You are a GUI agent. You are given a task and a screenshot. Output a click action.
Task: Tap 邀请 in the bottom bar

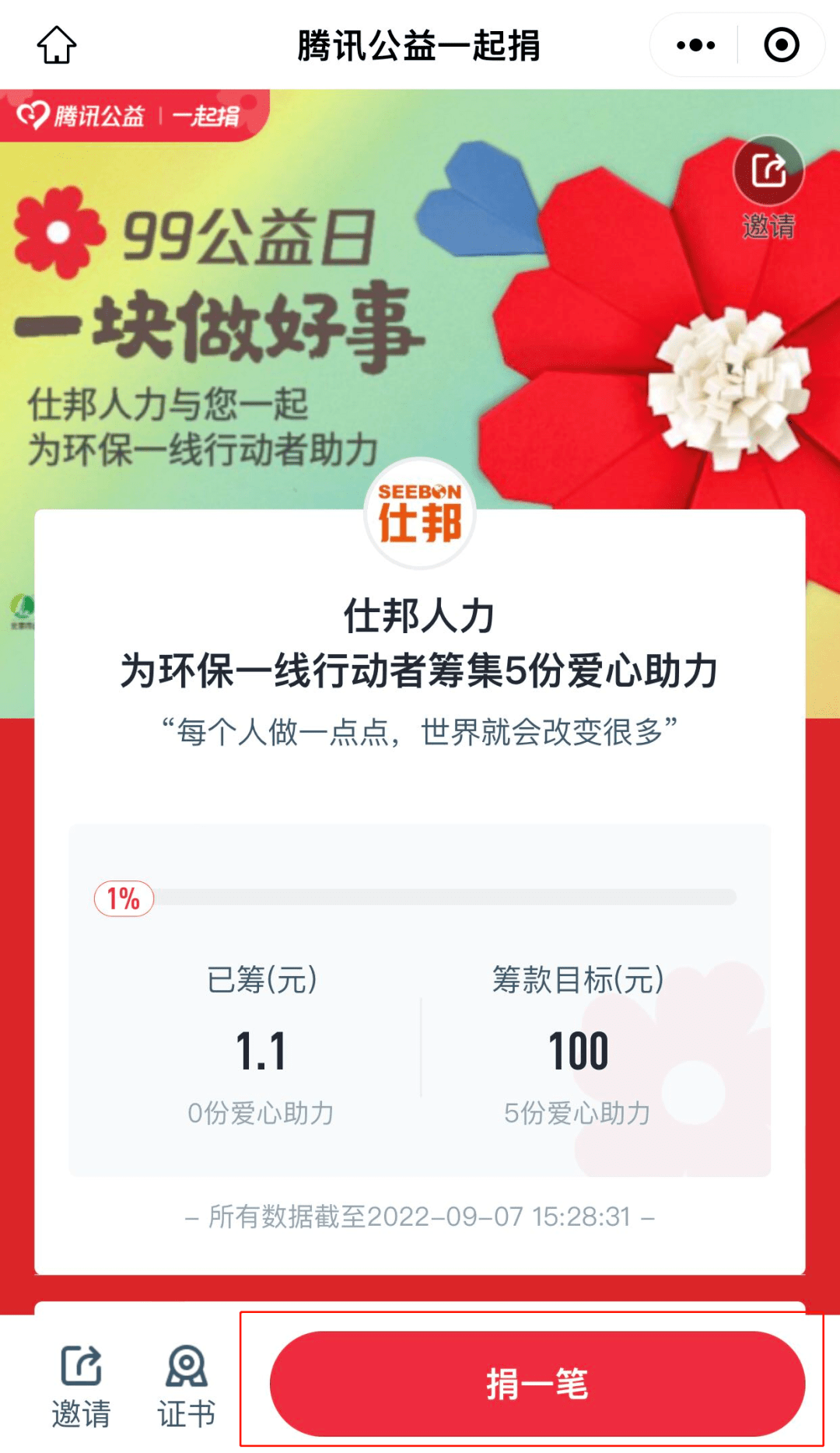click(x=81, y=1385)
